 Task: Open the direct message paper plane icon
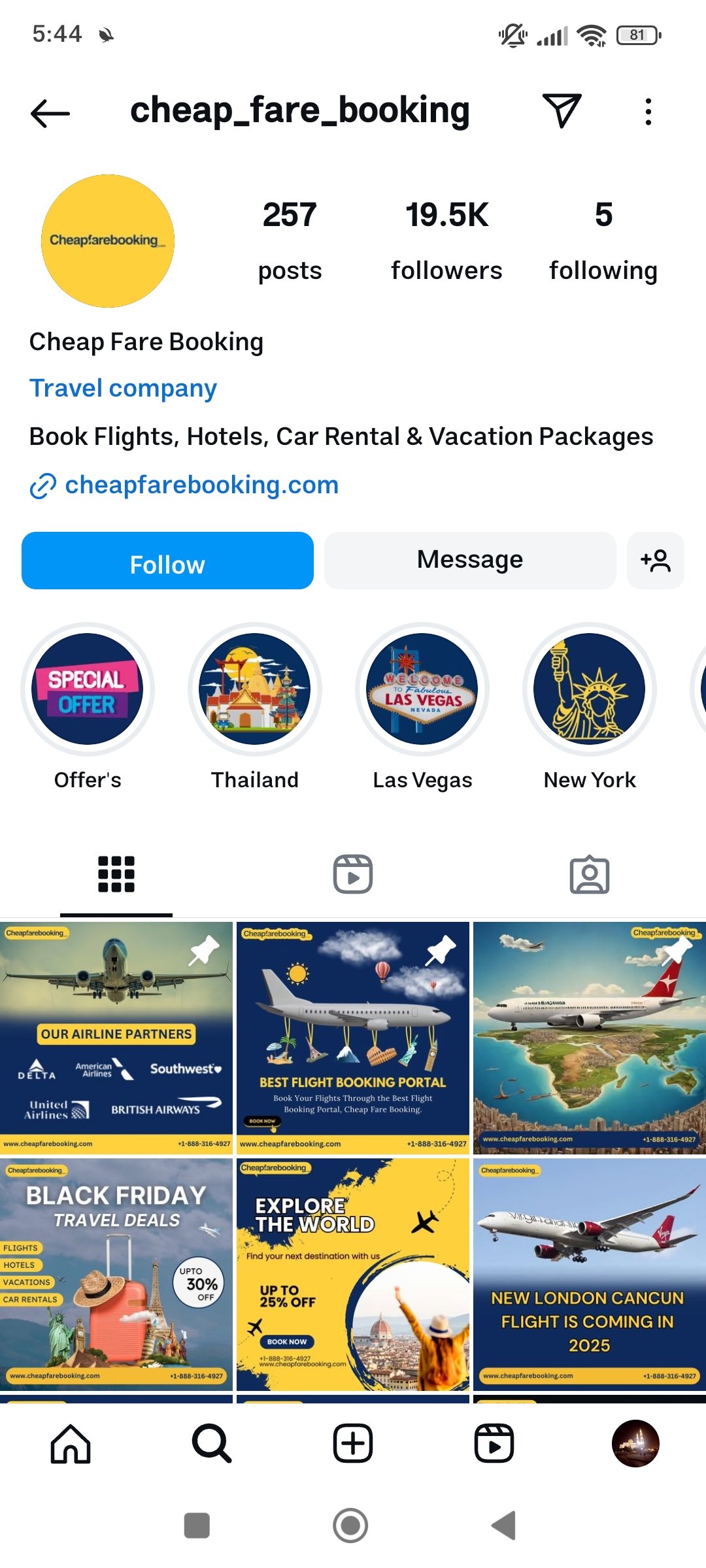[562, 111]
